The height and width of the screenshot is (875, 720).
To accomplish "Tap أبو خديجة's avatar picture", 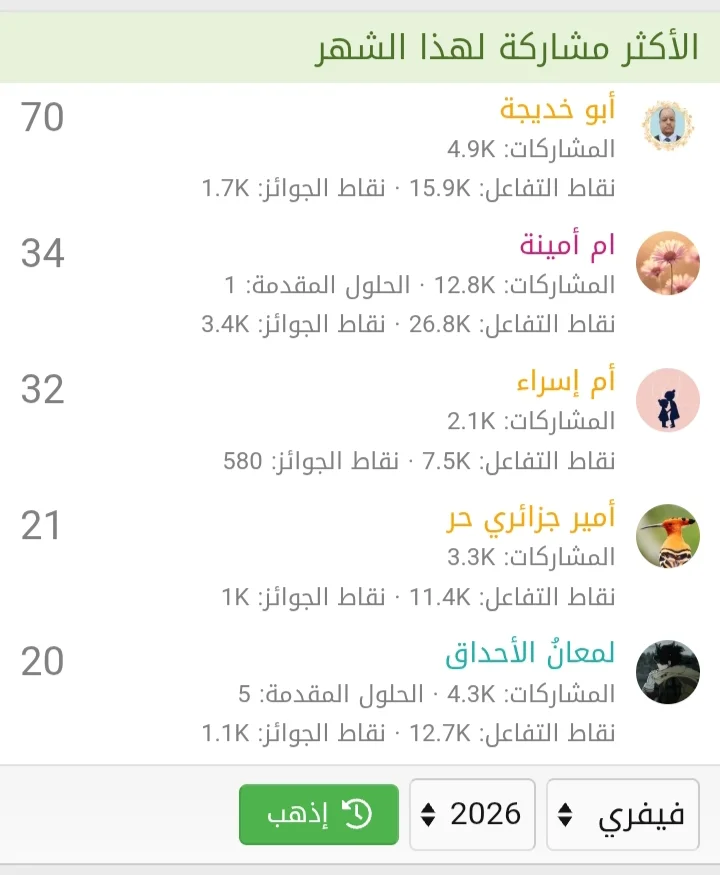I will point(667,126).
